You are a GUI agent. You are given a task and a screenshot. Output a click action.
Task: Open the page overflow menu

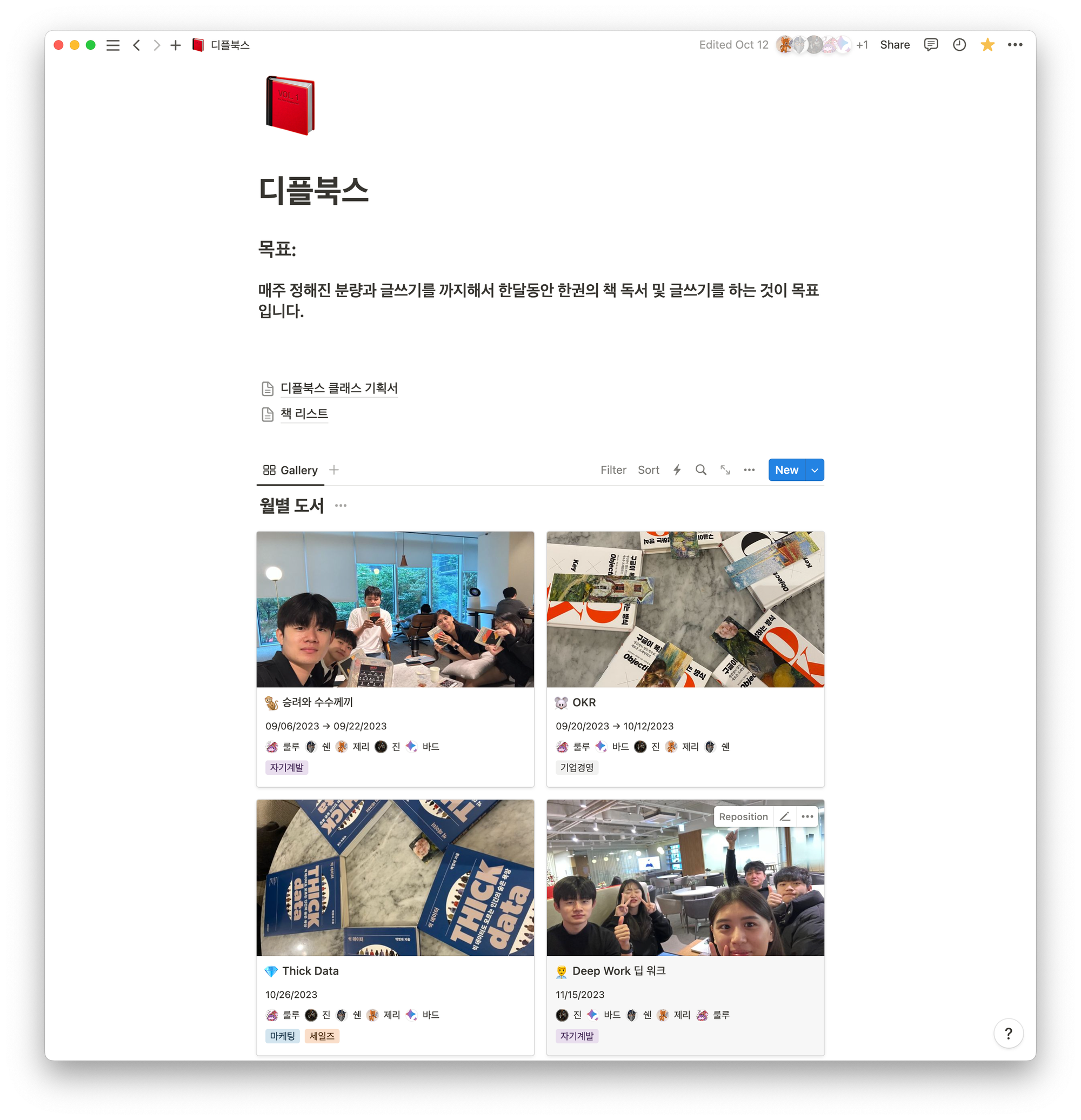pos(1015,44)
